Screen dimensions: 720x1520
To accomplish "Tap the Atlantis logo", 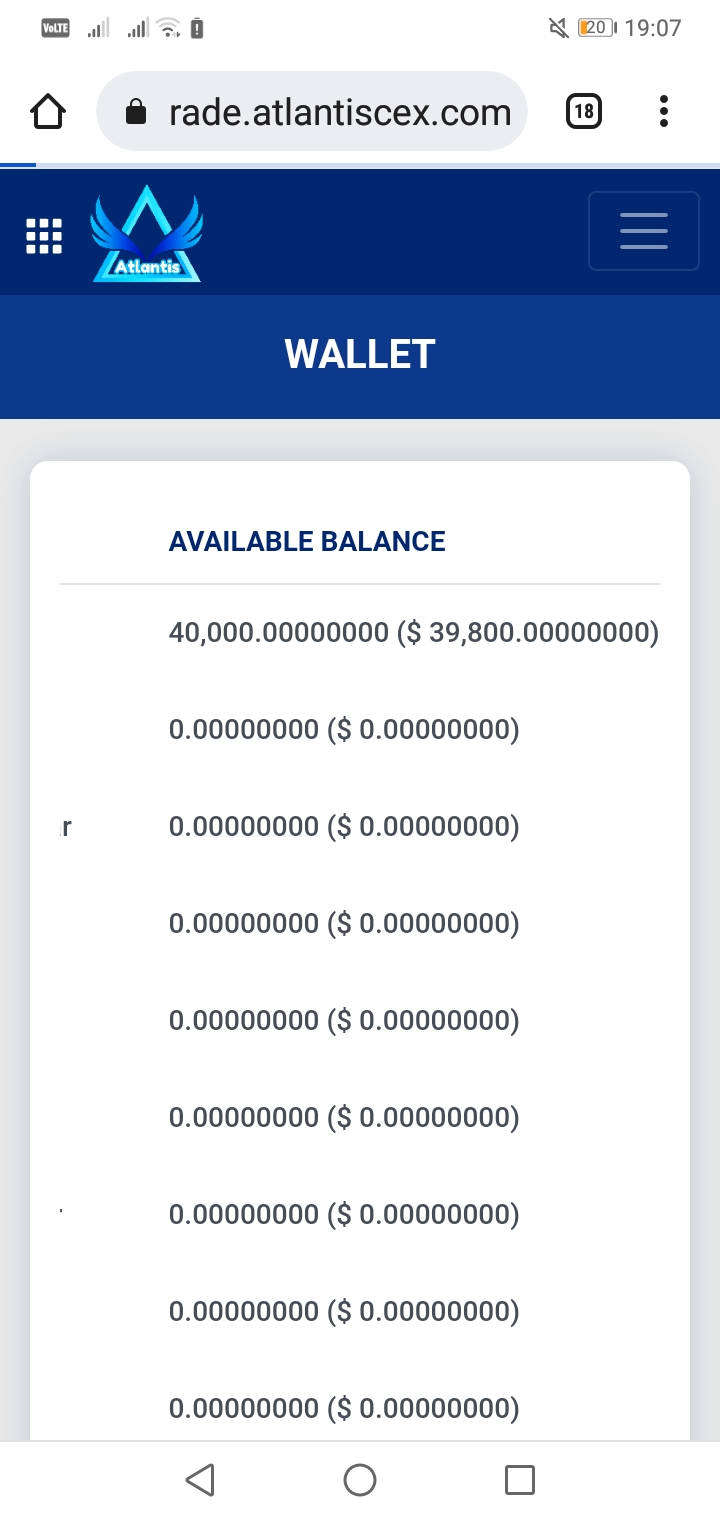I will click(x=147, y=233).
